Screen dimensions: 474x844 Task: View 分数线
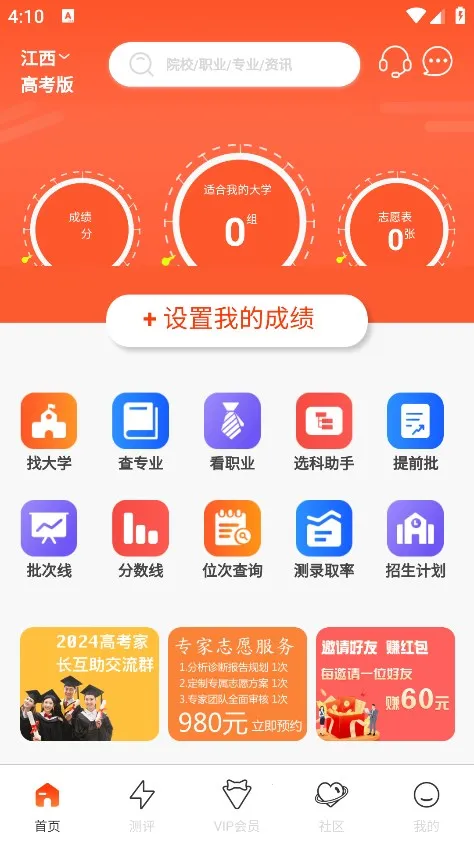click(x=140, y=539)
